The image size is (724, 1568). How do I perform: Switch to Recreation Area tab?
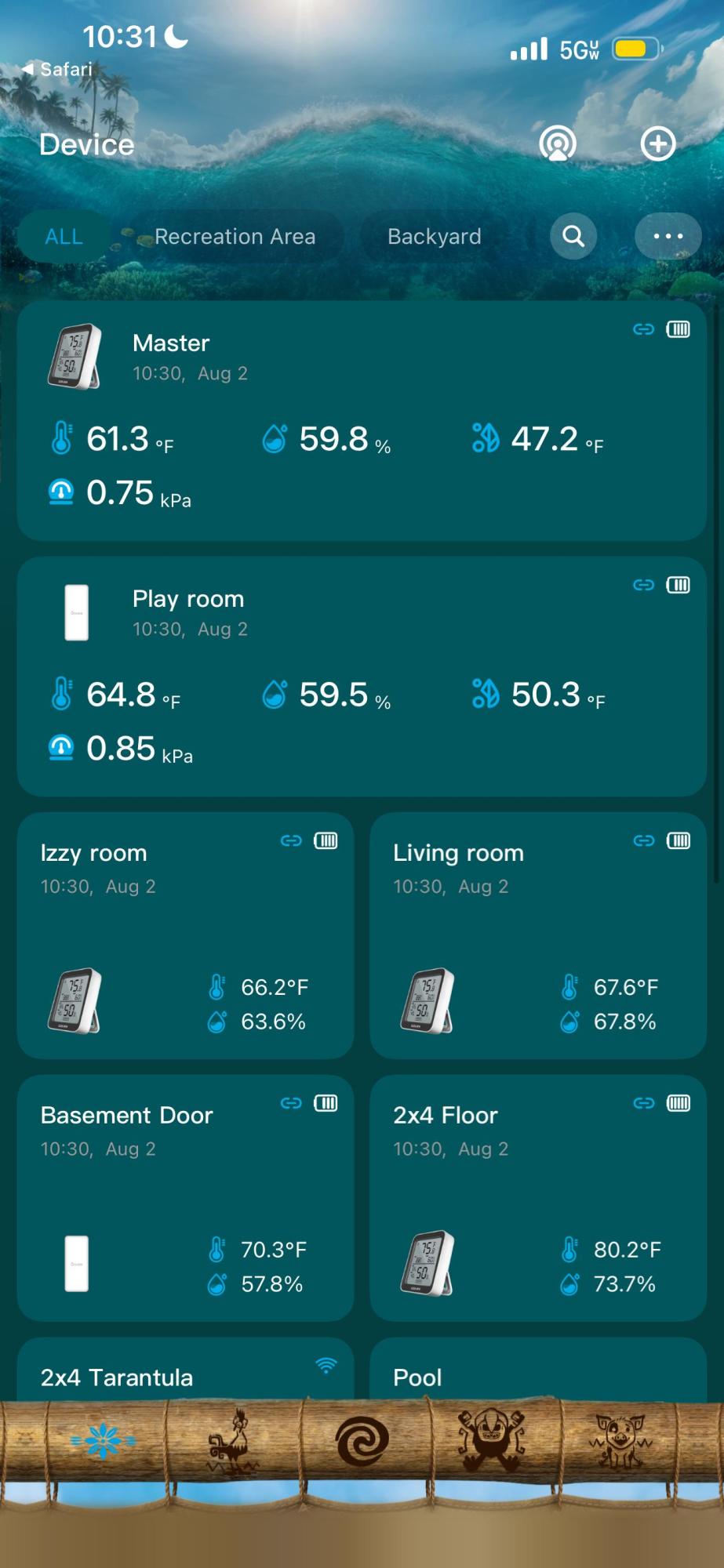(x=235, y=237)
